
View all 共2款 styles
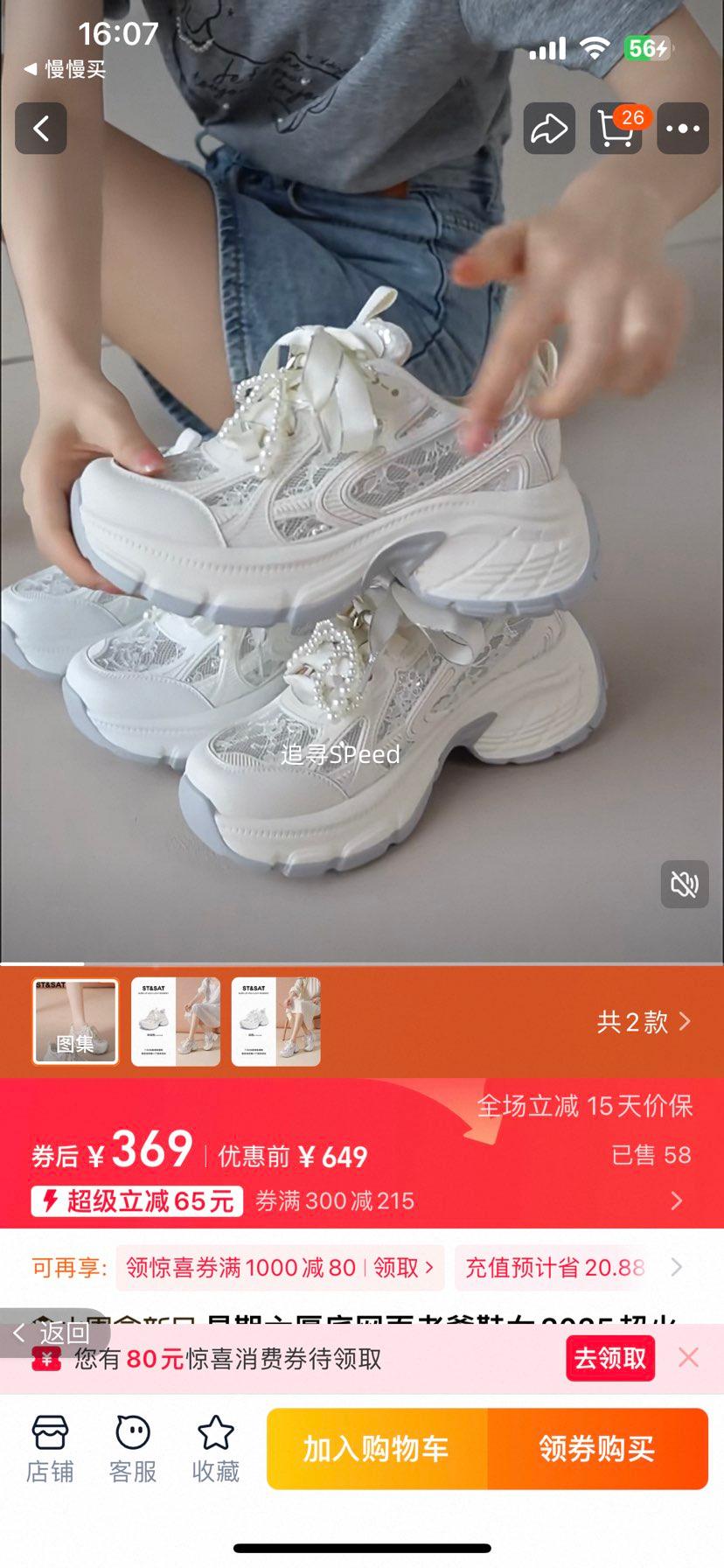(644, 1021)
